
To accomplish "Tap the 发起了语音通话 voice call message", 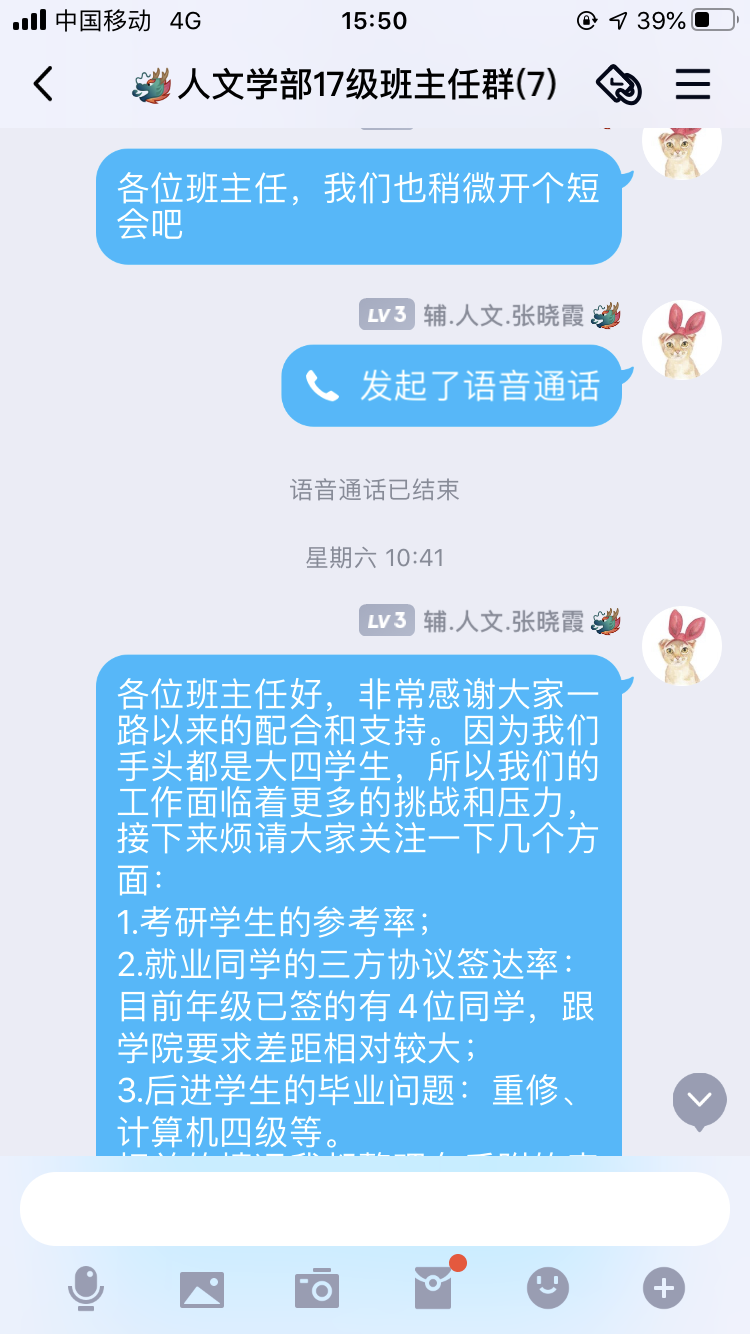I will (x=452, y=386).
